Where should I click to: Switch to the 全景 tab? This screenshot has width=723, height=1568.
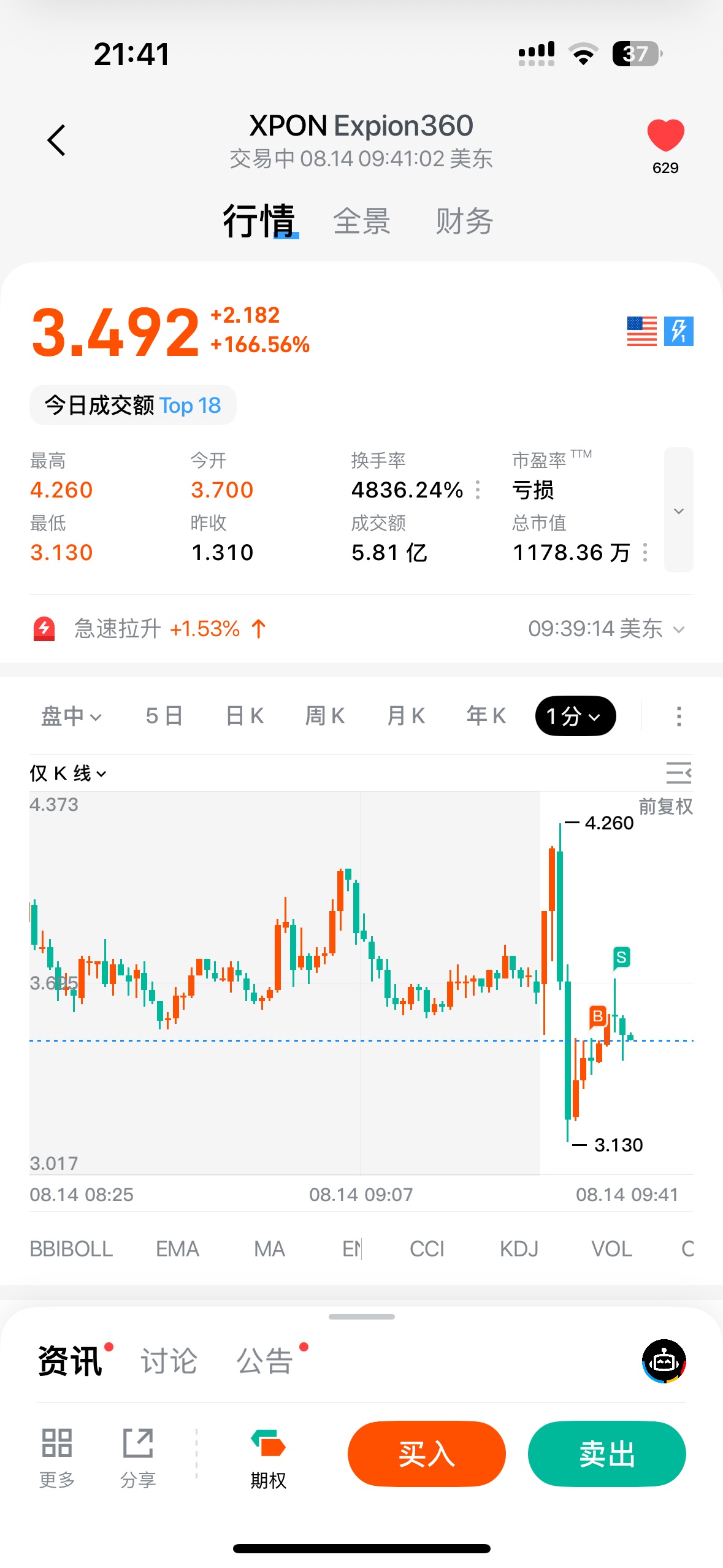[362, 221]
